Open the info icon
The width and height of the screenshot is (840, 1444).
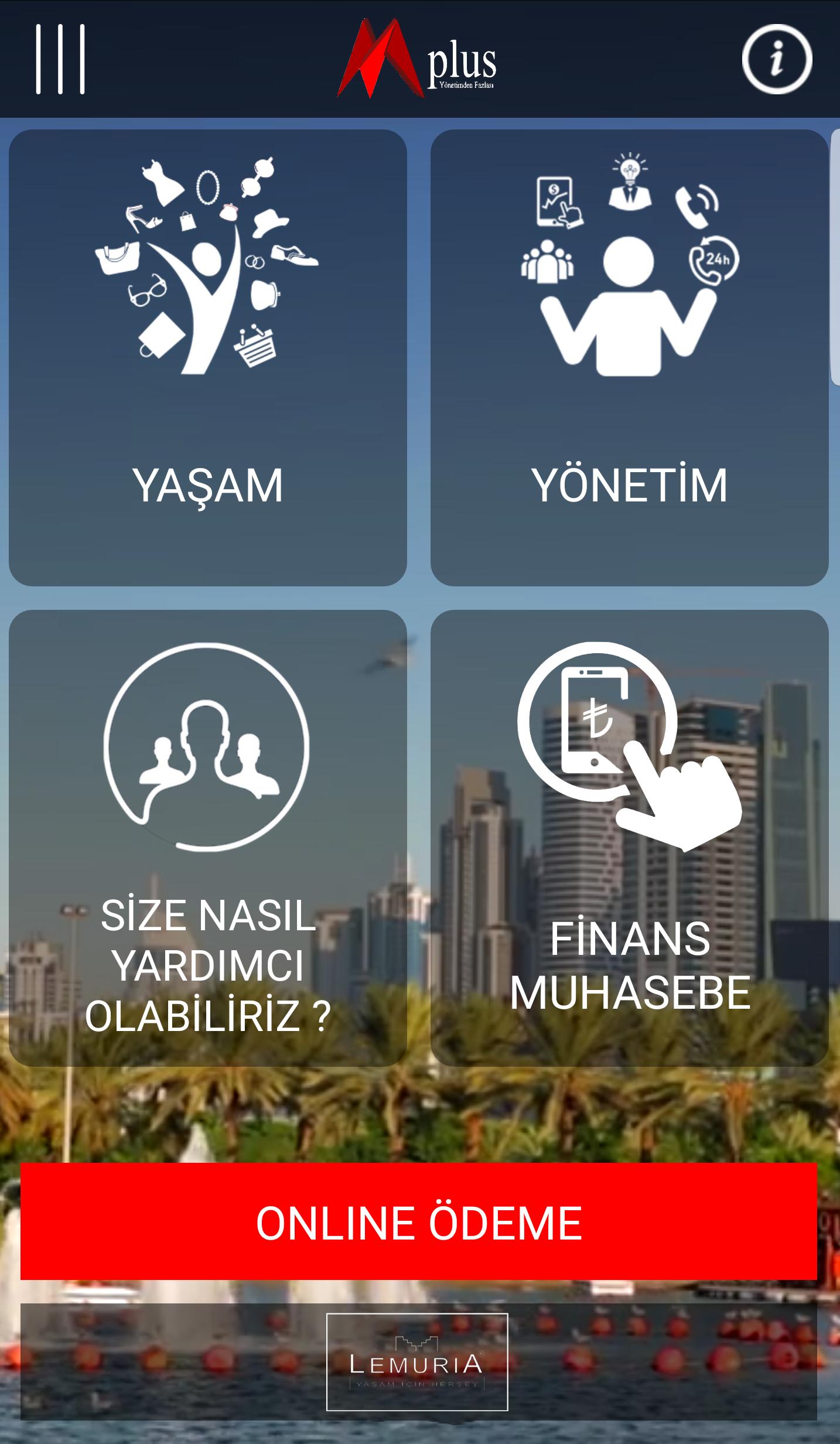[x=777, y=59]
